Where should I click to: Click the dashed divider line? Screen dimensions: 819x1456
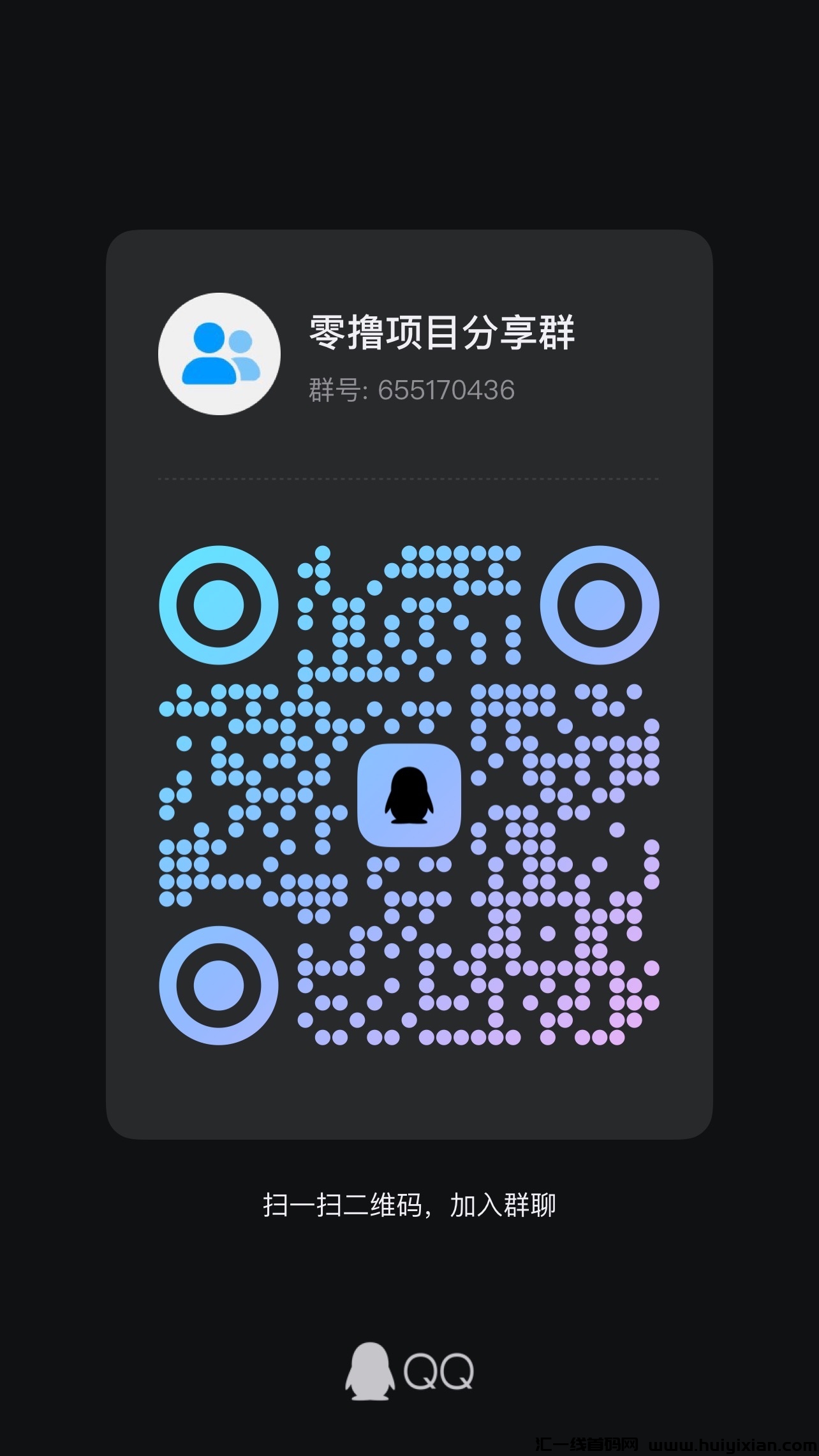(408, 477)
